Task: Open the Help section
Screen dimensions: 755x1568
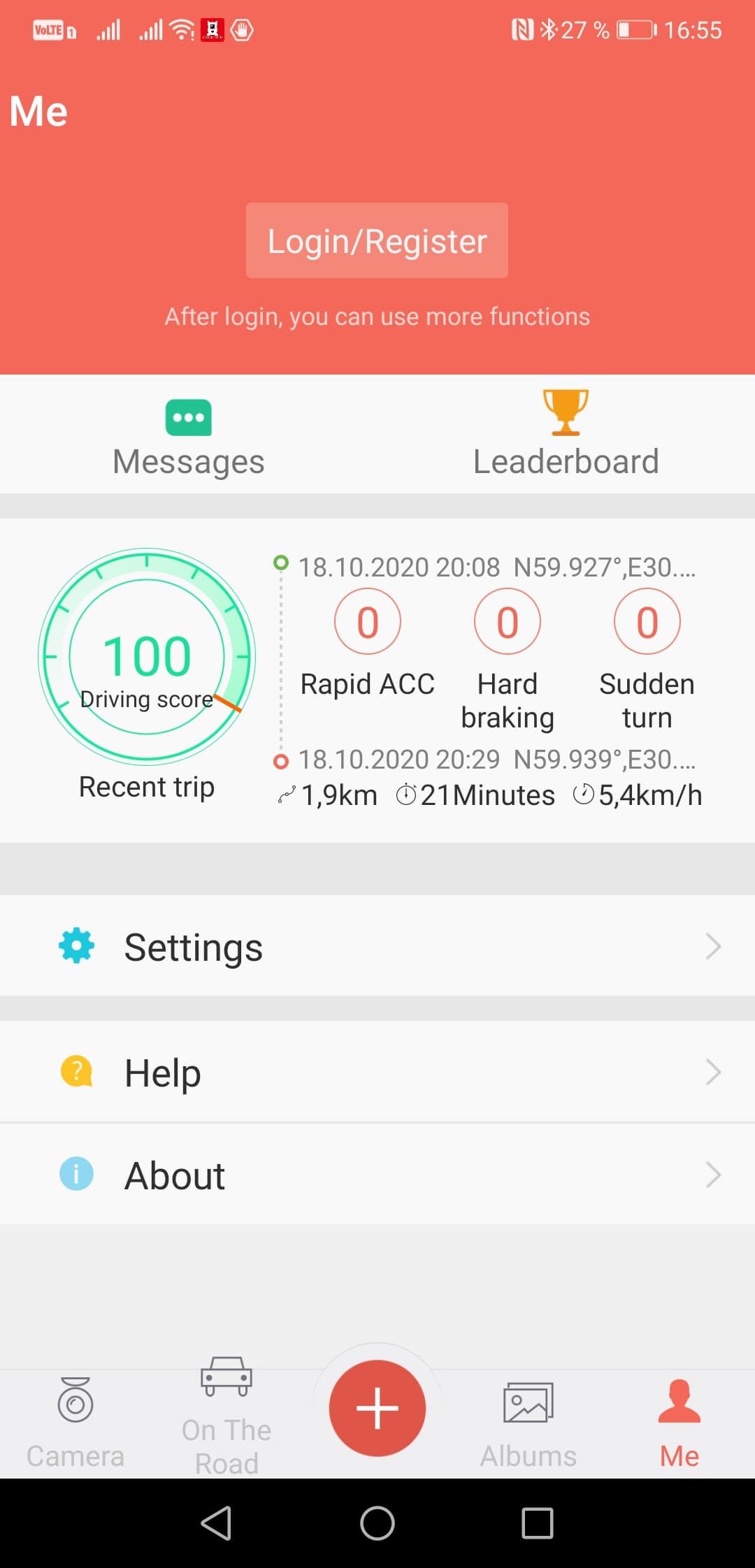Action: [x=377, y=1073]
